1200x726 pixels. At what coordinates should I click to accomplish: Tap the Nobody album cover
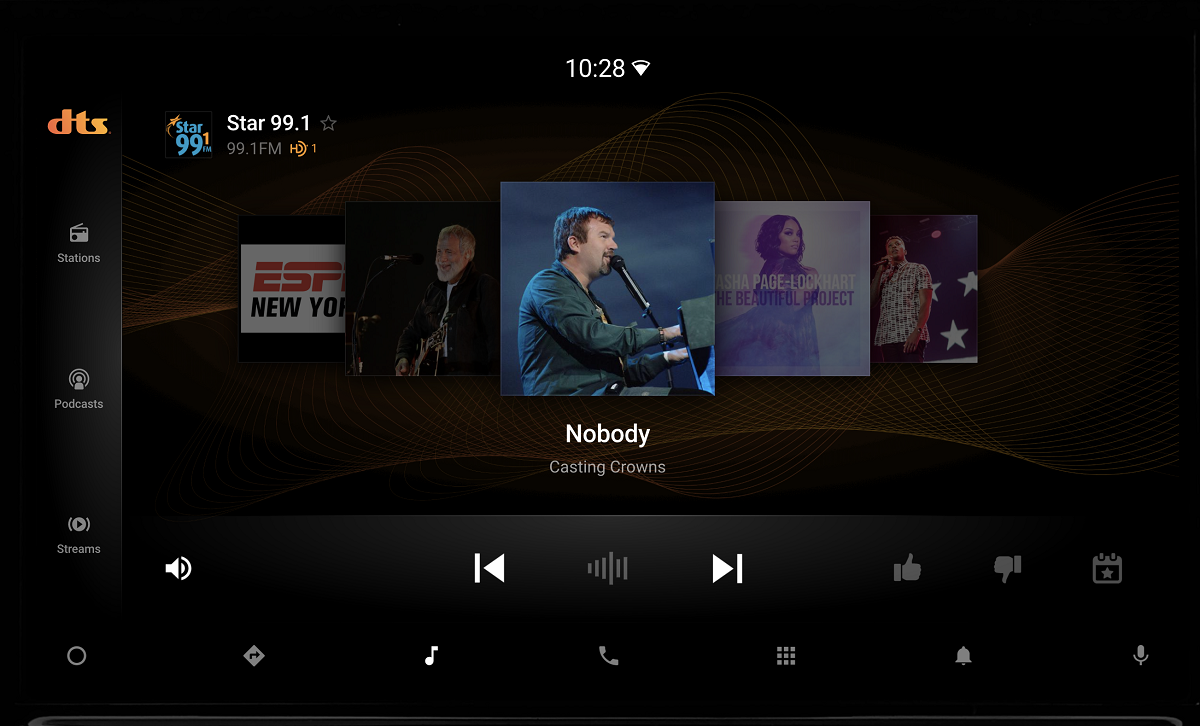pos(607,288)
